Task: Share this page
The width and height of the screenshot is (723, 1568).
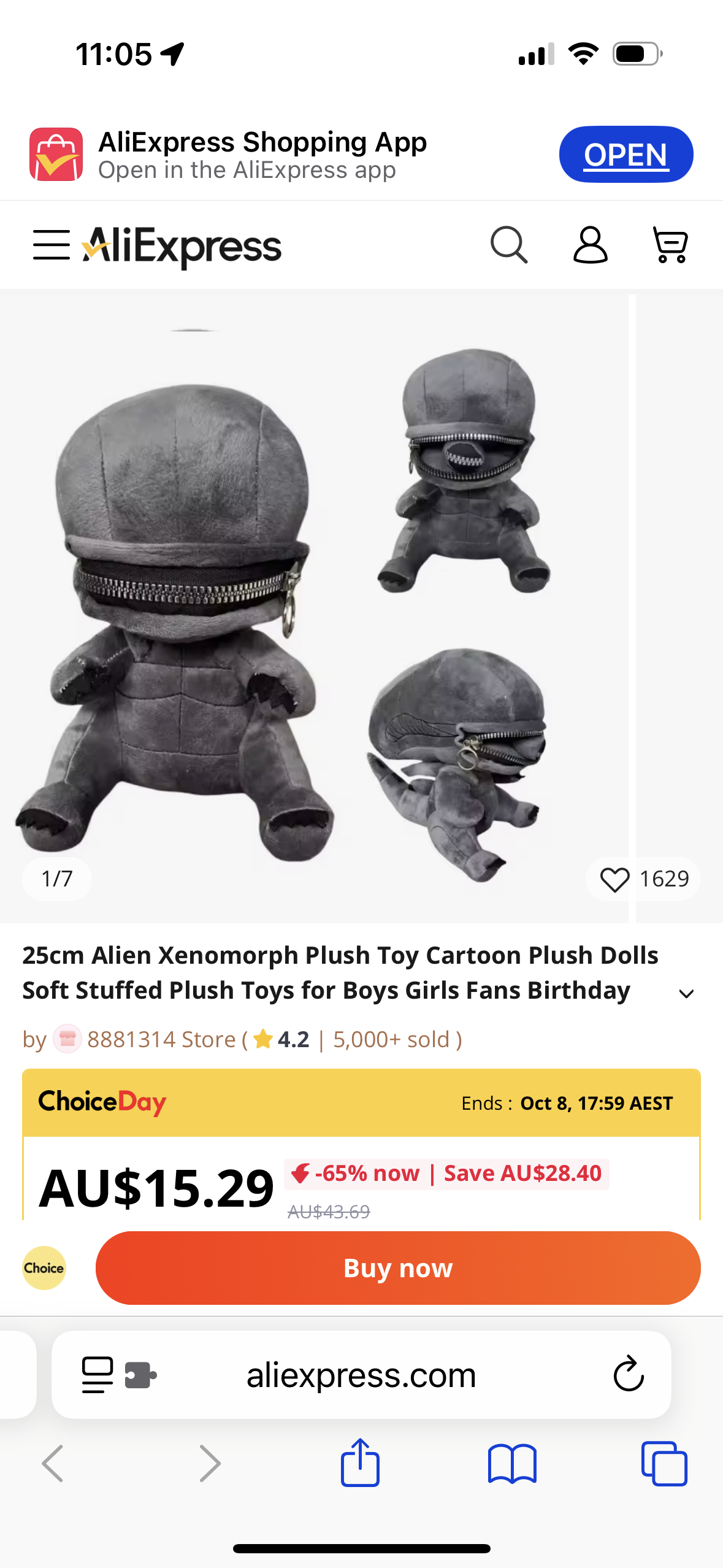Action: tap(360, 1464)
